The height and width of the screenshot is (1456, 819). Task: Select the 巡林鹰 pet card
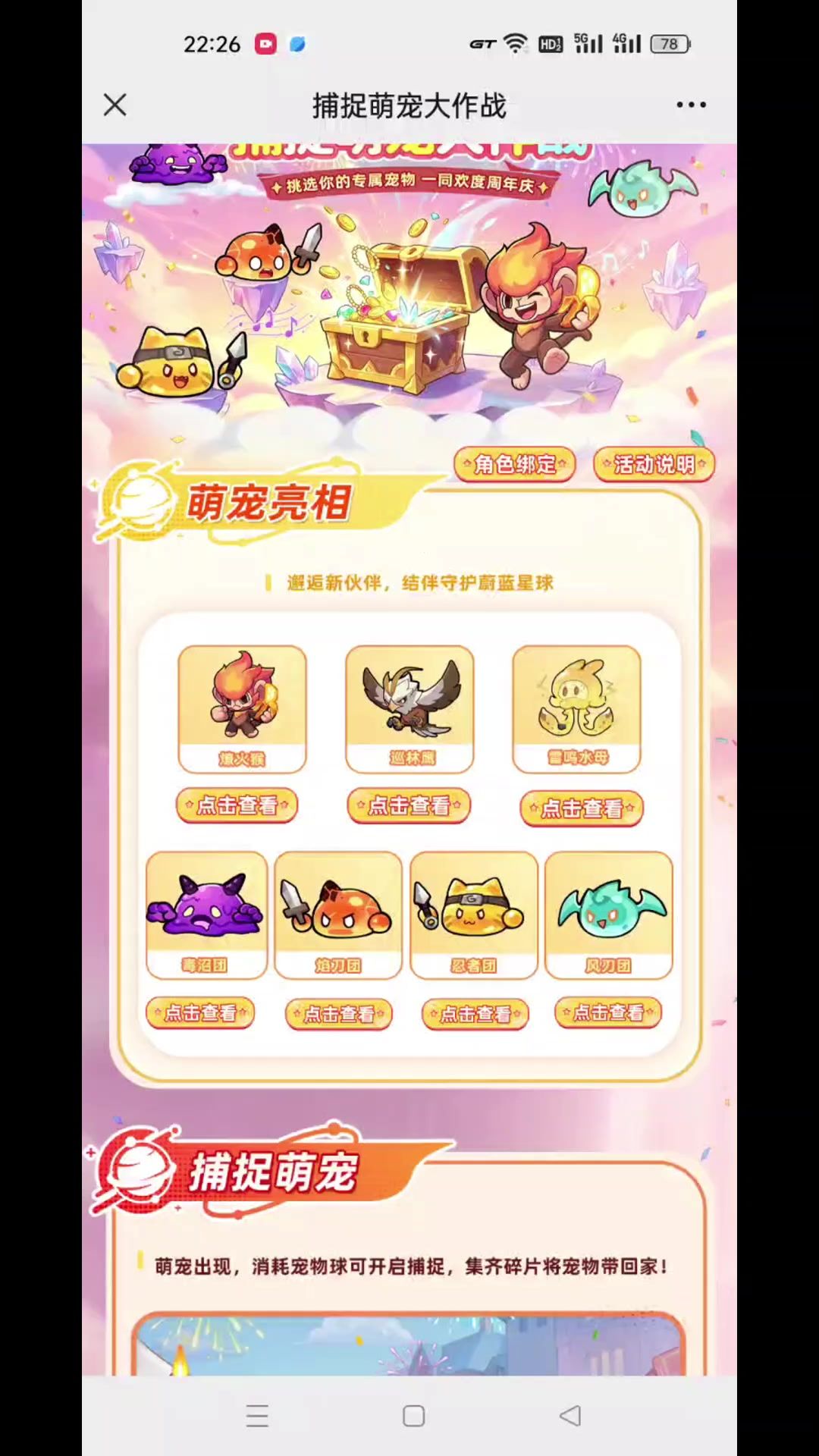[x=409, y=709]
